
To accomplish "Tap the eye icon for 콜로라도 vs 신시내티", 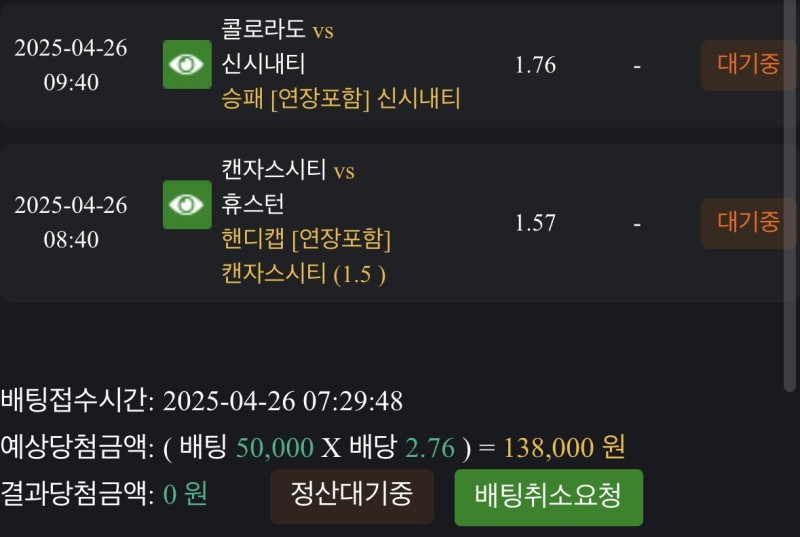I will point(187,65).
